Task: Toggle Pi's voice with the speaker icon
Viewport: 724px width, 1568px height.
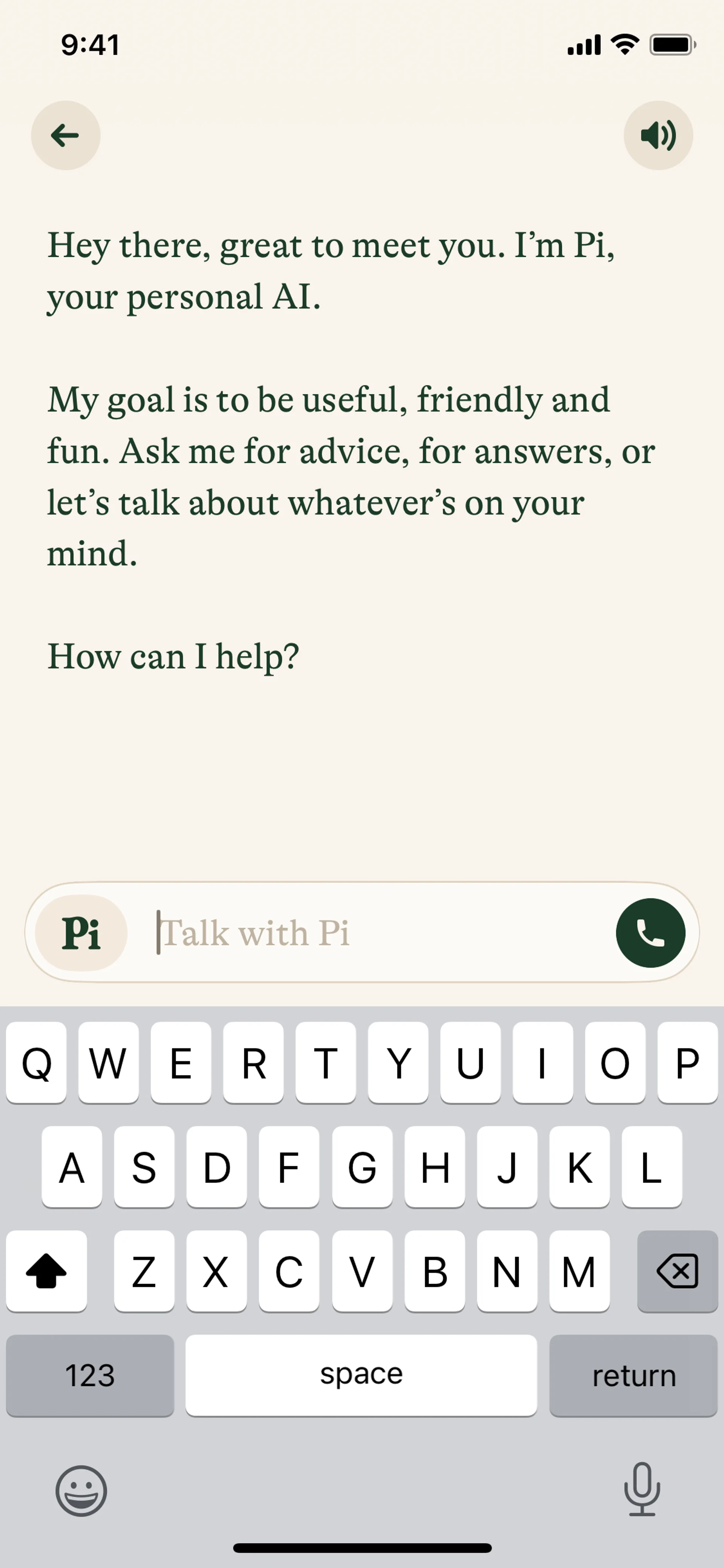Action: tap(658, 135)
